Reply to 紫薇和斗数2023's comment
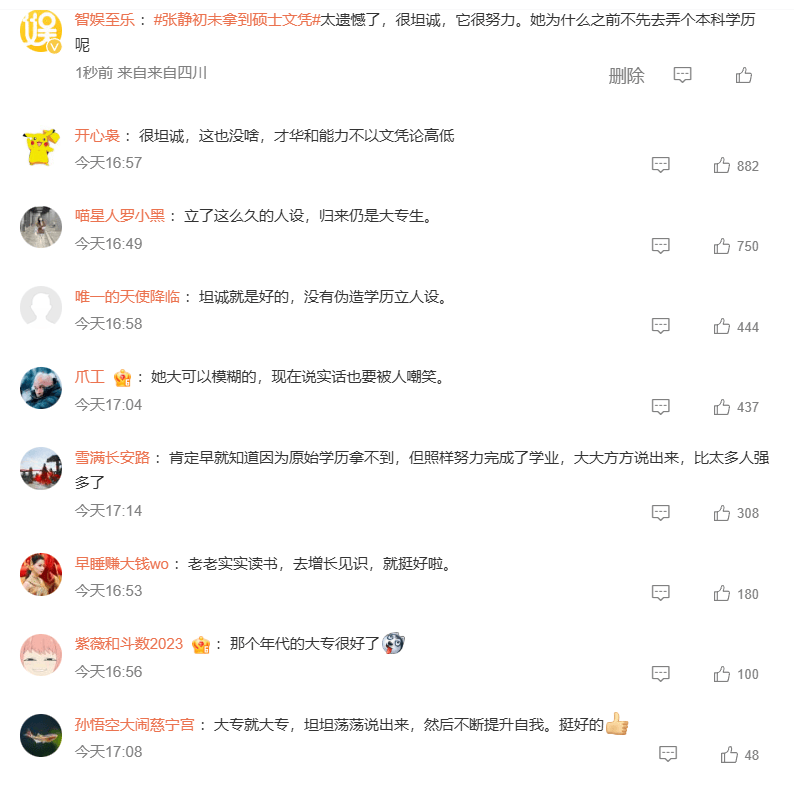Image resolution: width=794 pixels, height=790 pixels. 660,673
